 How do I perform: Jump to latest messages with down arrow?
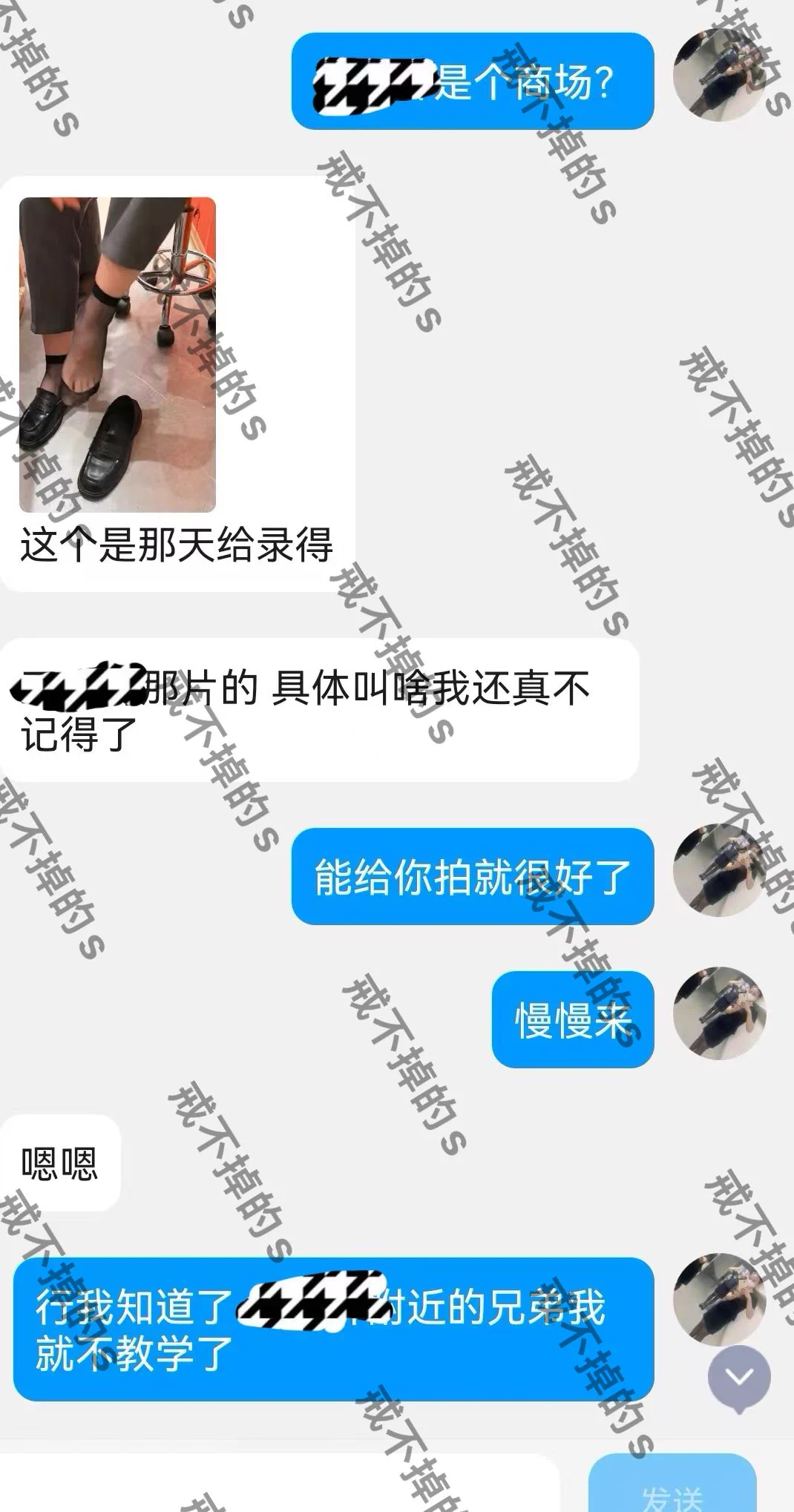738,1378
